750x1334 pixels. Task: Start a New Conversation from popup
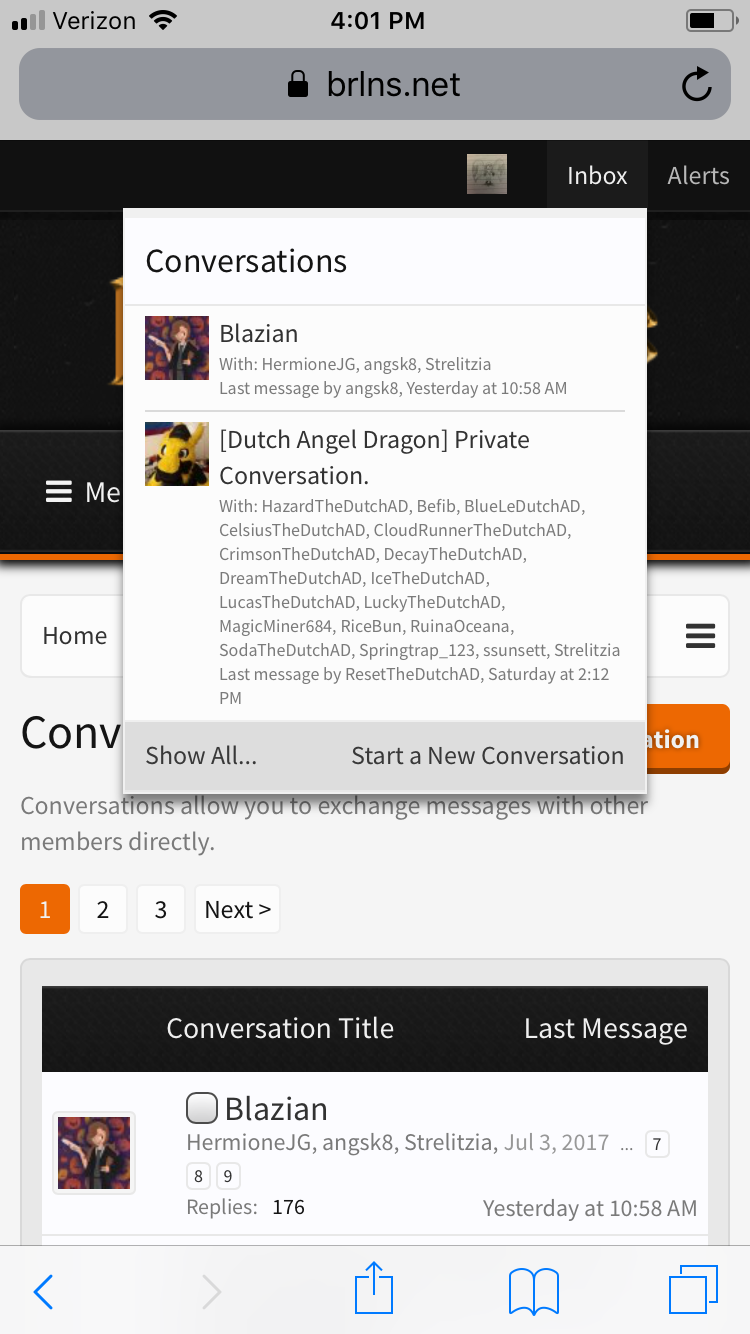(487, 756)
